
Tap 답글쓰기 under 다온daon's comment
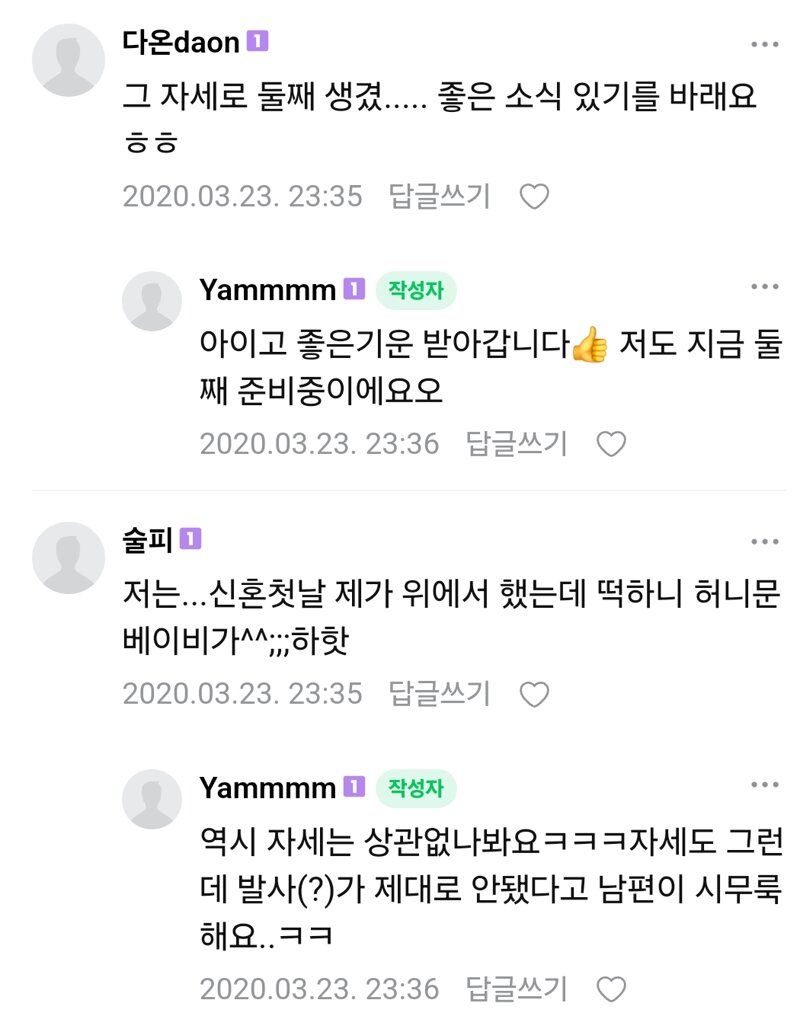[439, 196]
